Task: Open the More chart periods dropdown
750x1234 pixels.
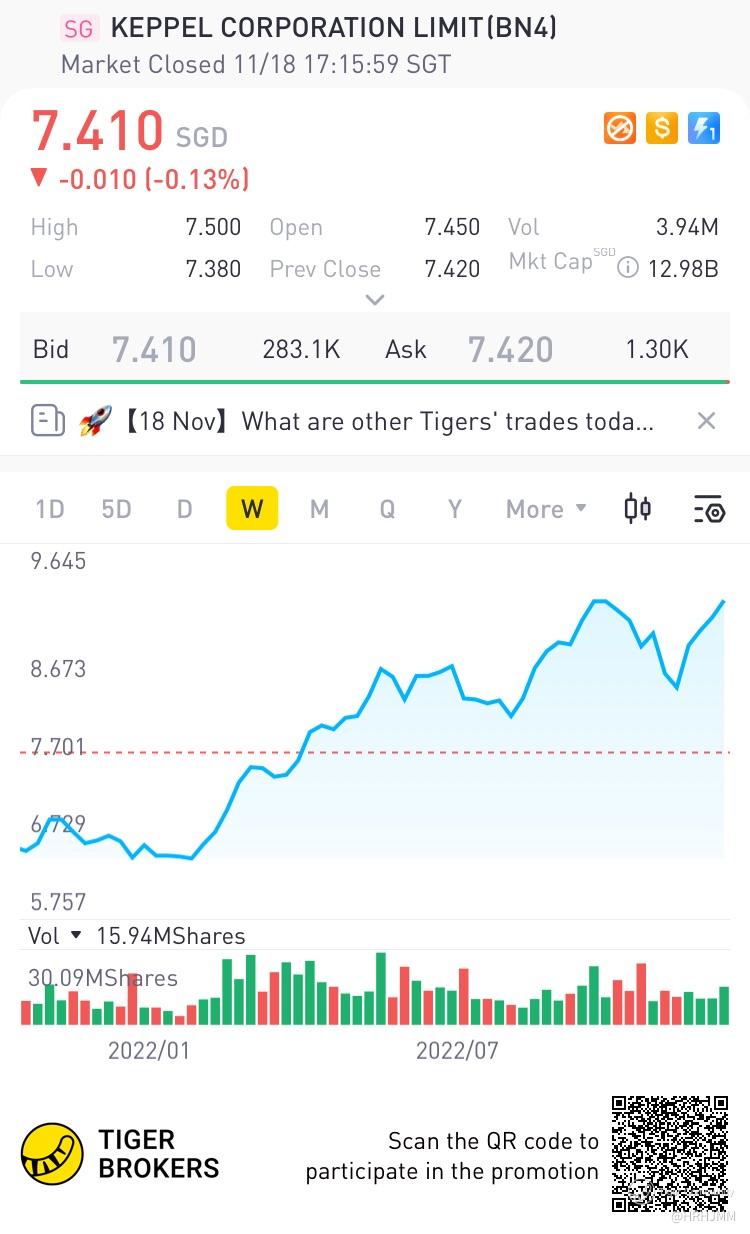Action: click(x=546, y=509)
